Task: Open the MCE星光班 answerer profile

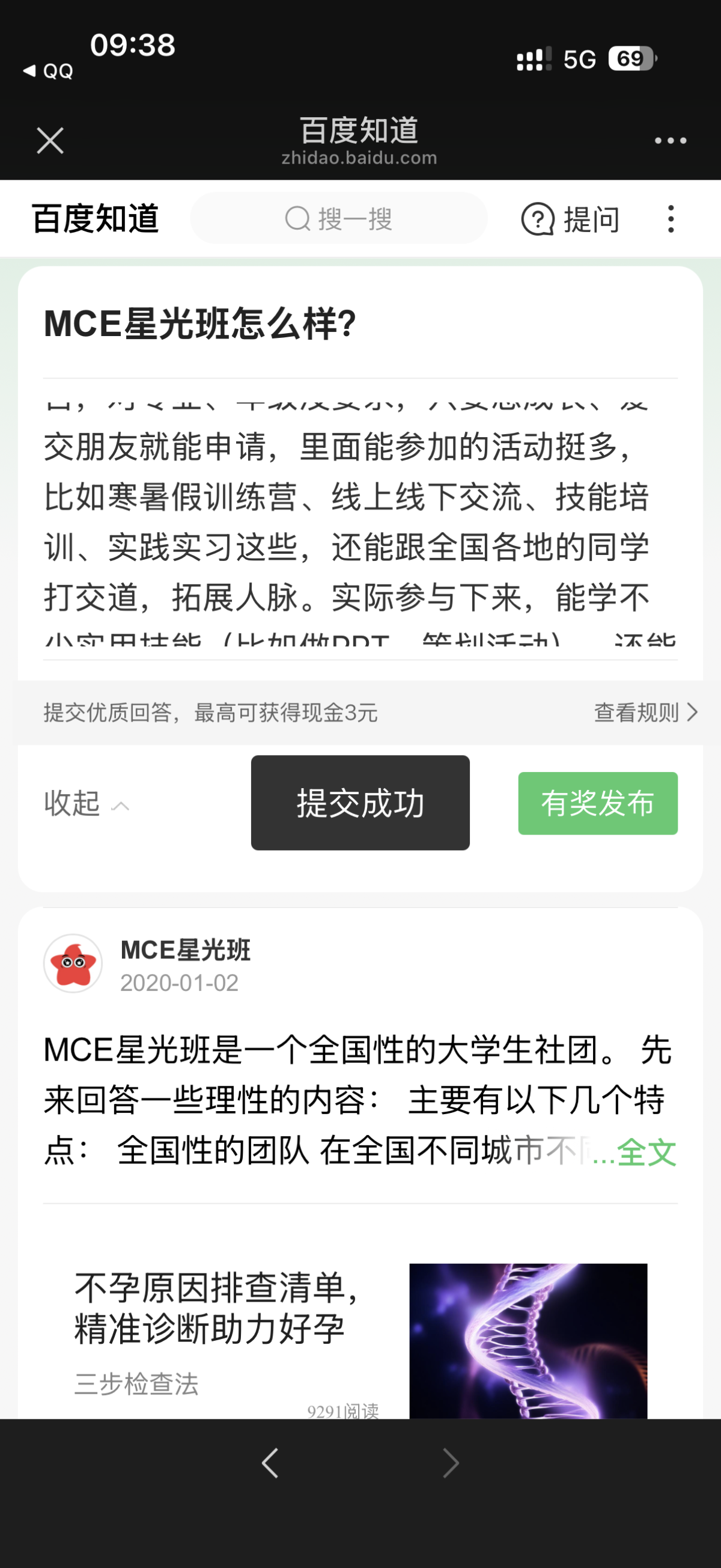Action: tap(185, 950)
